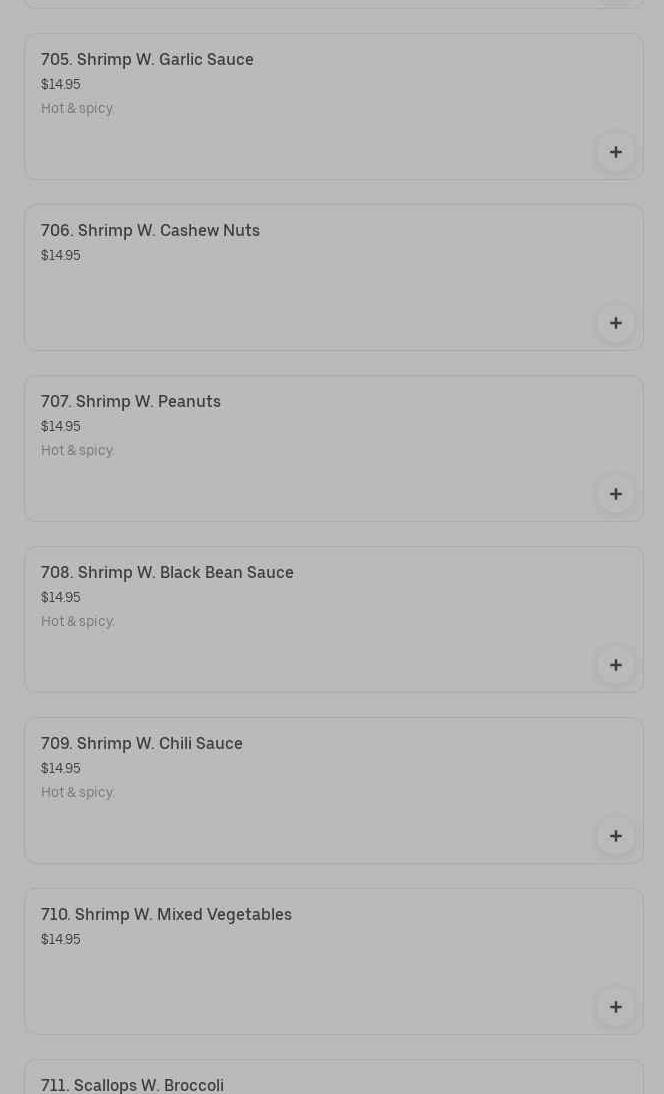Viewport: 664px width, 1094px height.
Task: Add 710. Shrimp W. Mixed Vegetables to order
Action: [615, 1007]
